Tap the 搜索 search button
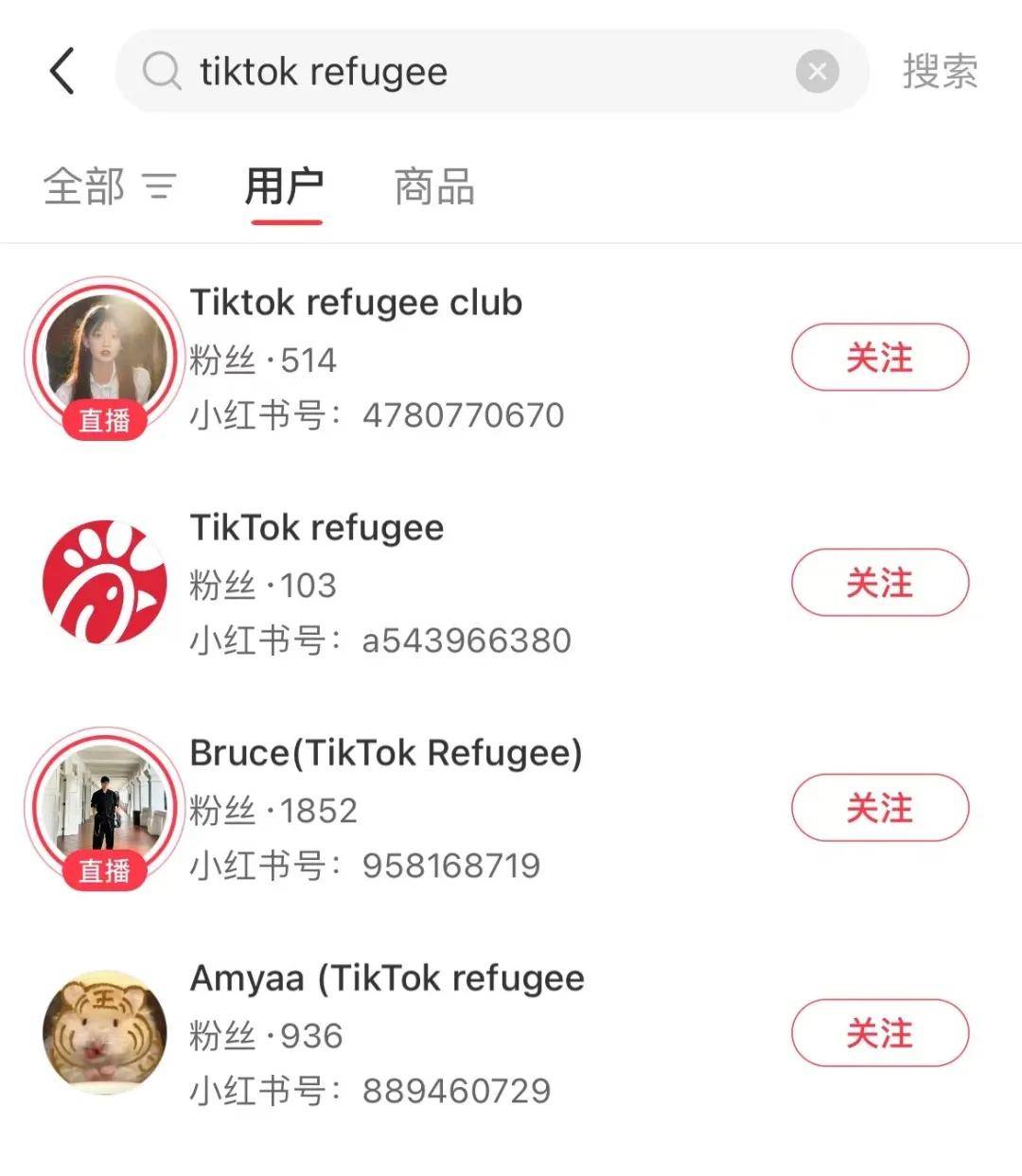The height and width of the screenshot is (1176, 1022). (939, 72)
